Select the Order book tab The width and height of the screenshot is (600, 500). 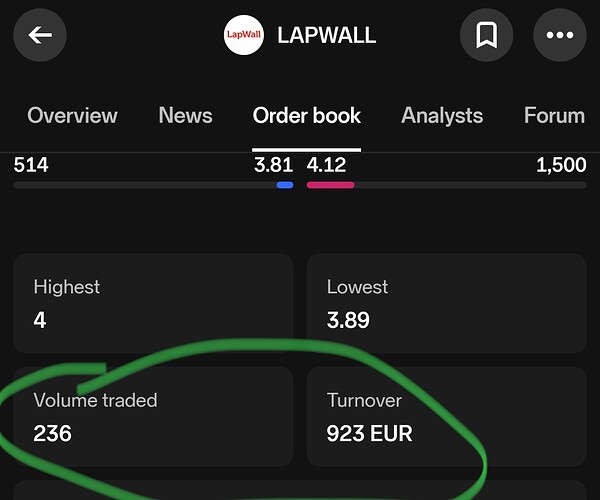pos(307,116)
